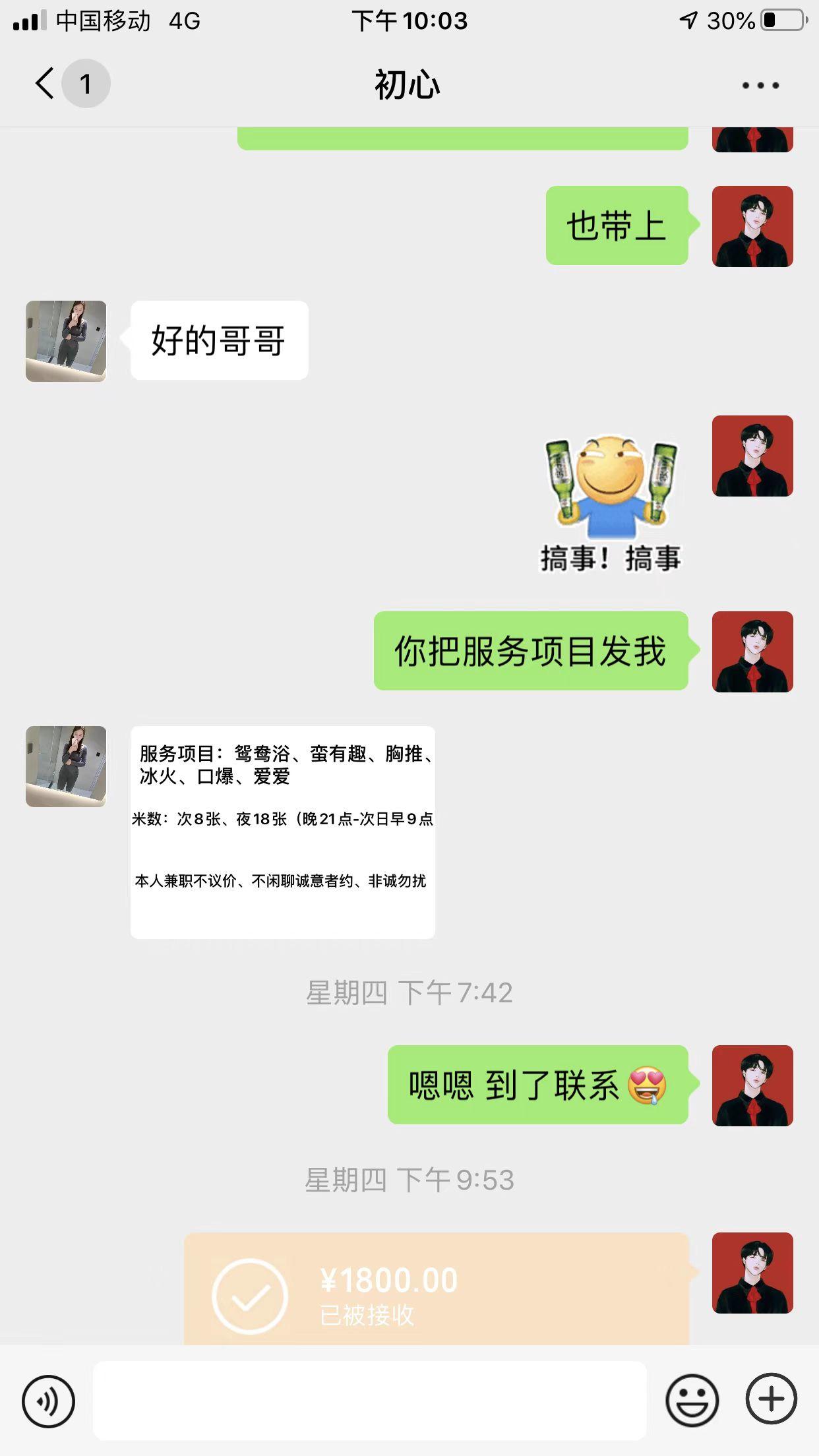The height and width of the screenshot is (1456, 819).
Task: Open the plus attachments menu
Action: (x=771, y=1399)
